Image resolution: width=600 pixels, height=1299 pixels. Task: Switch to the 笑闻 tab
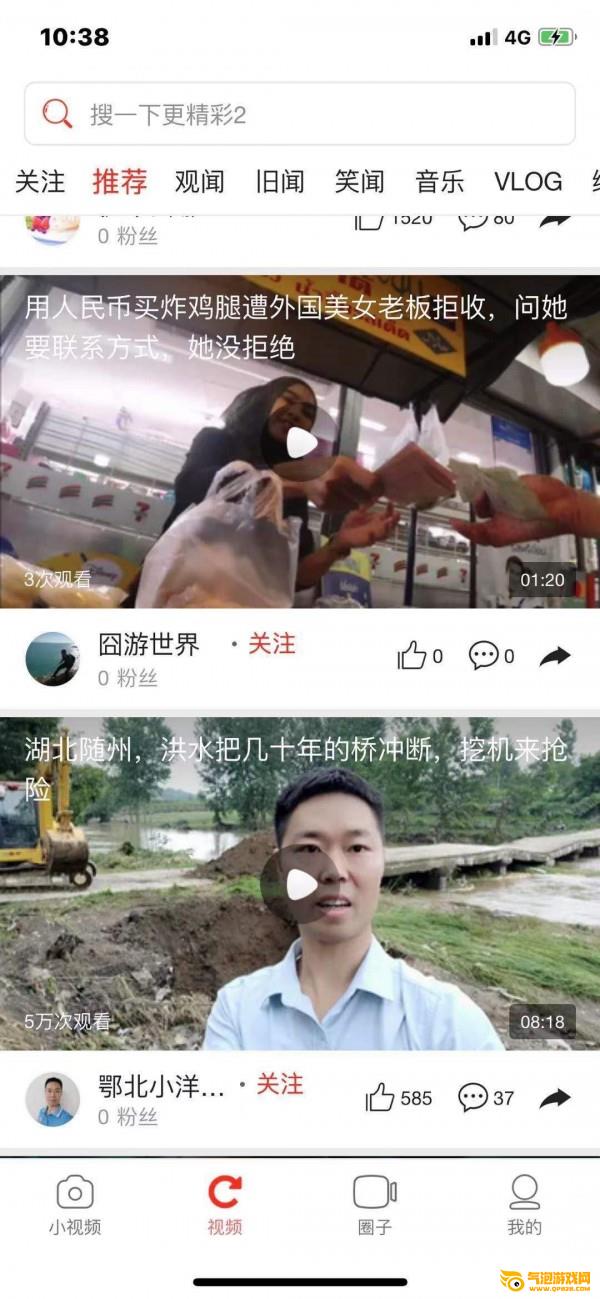360,181
